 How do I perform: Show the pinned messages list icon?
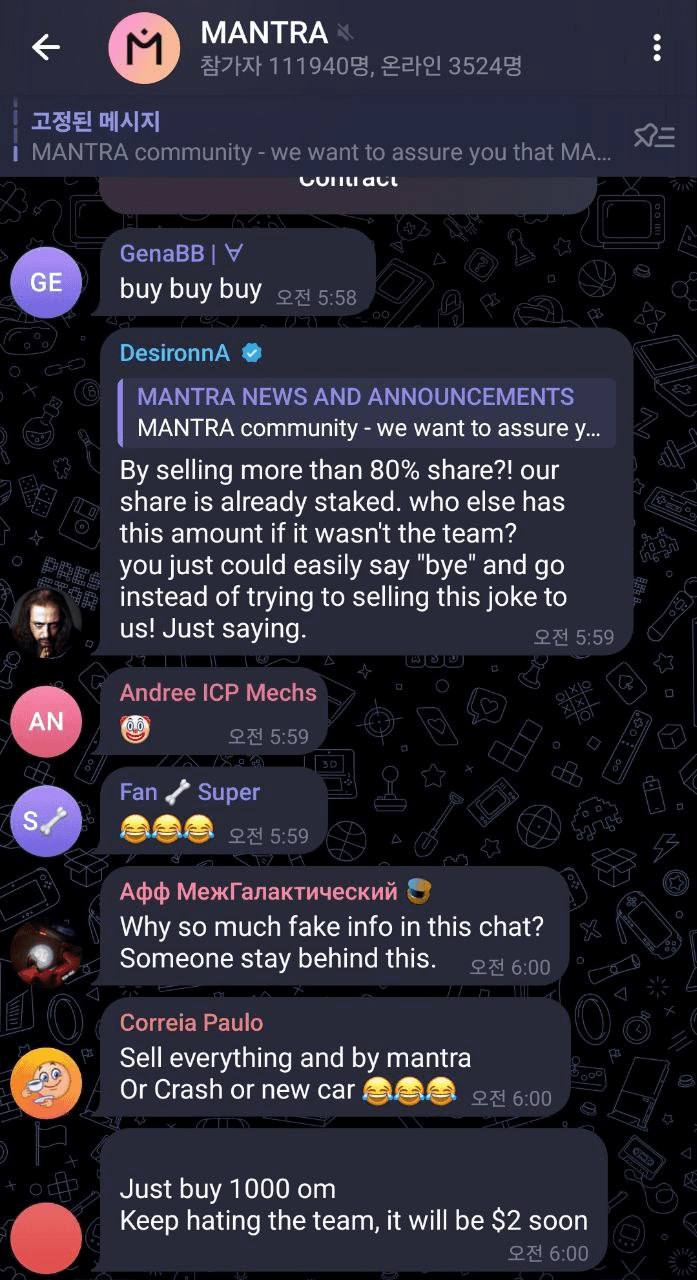coord(653,137)
